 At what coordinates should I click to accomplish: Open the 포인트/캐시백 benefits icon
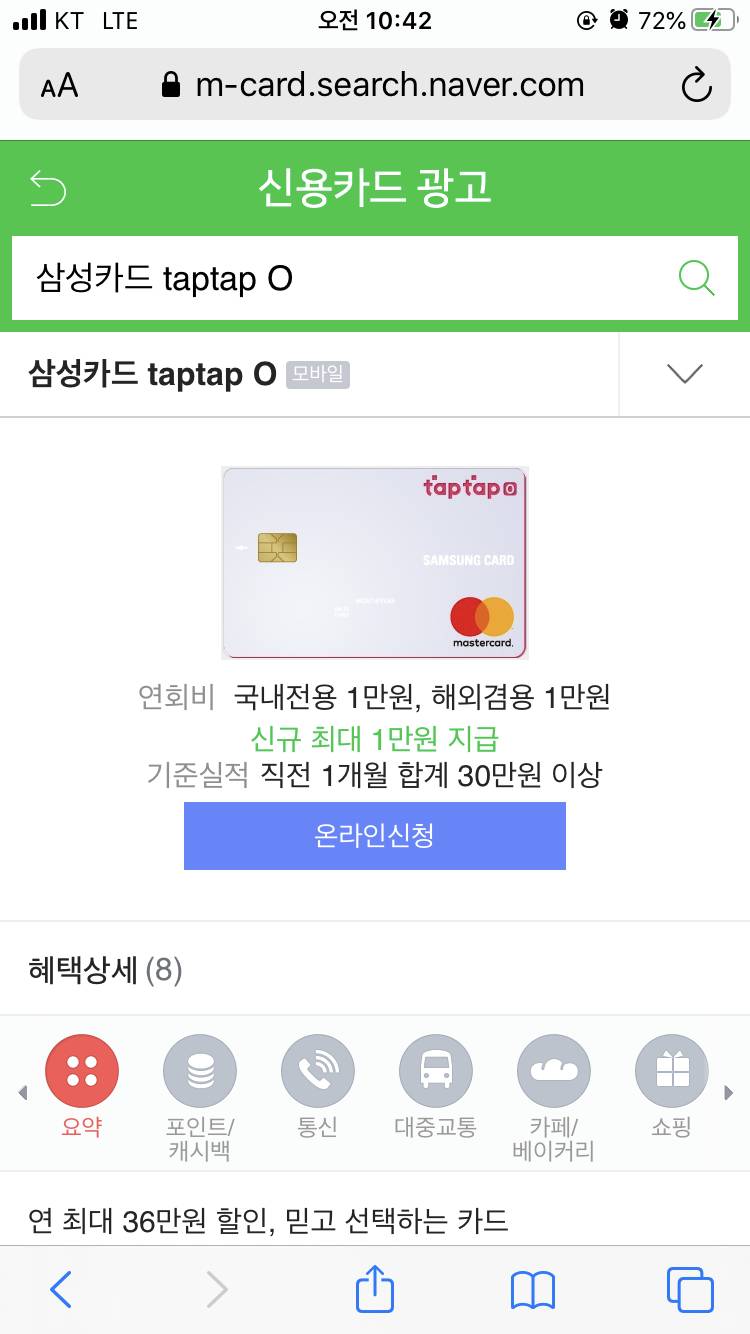[199, 1068]
